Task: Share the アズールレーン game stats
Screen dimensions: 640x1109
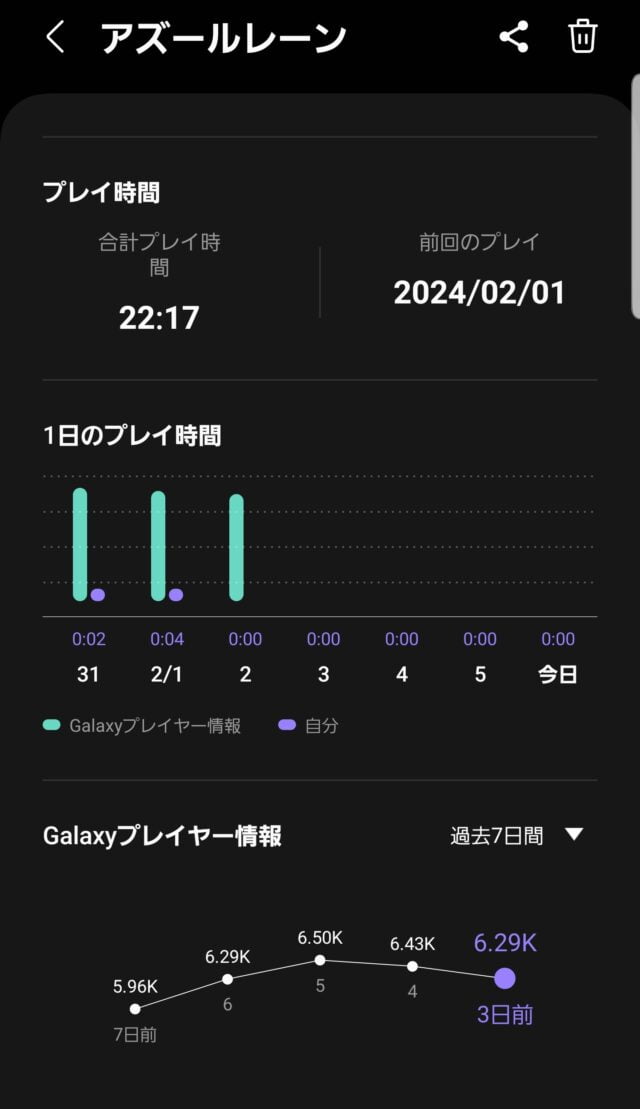Action: [514, 38]
